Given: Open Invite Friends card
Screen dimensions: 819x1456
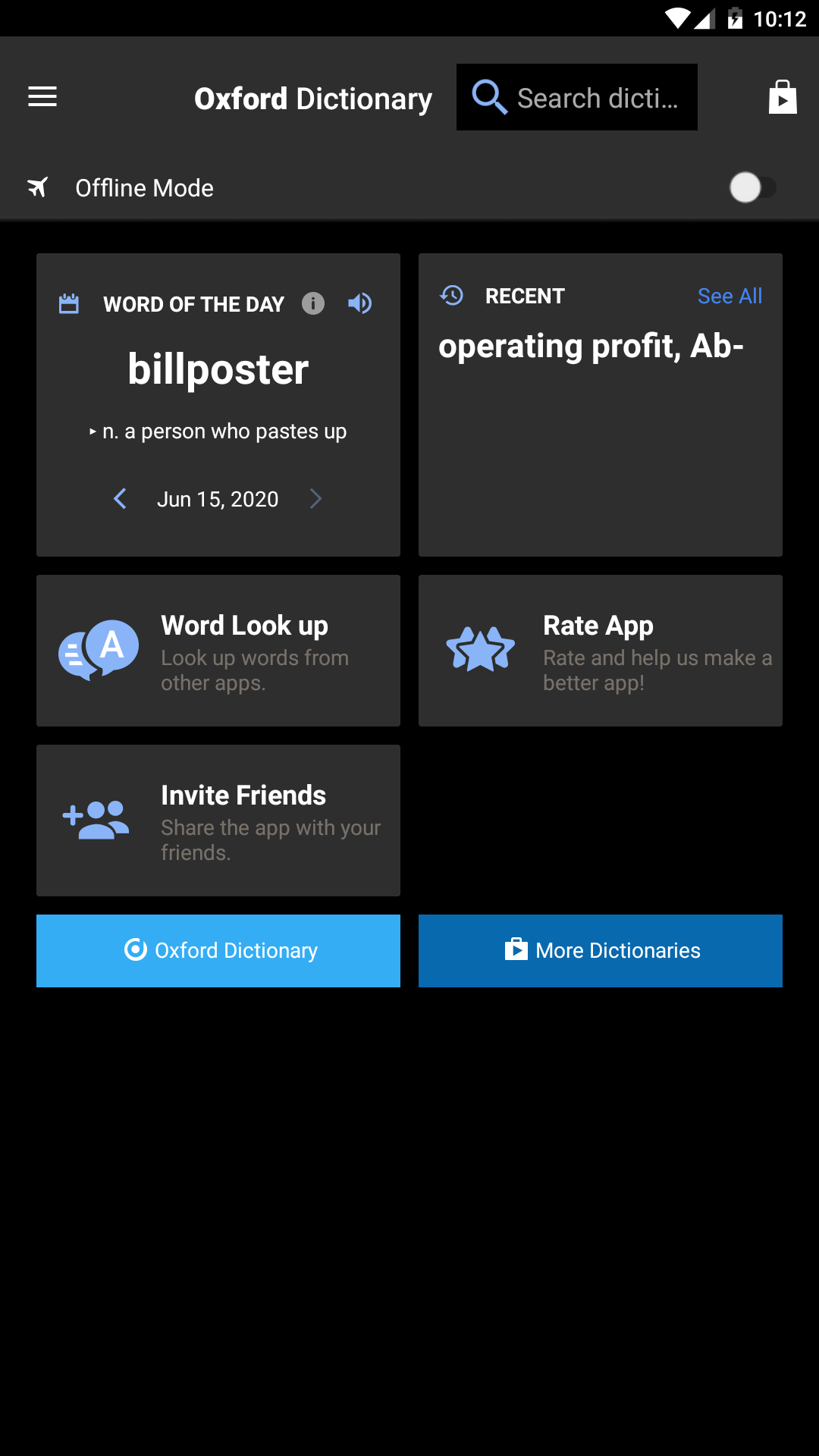Looking at the screenshot, I should (x=218, y=821).
